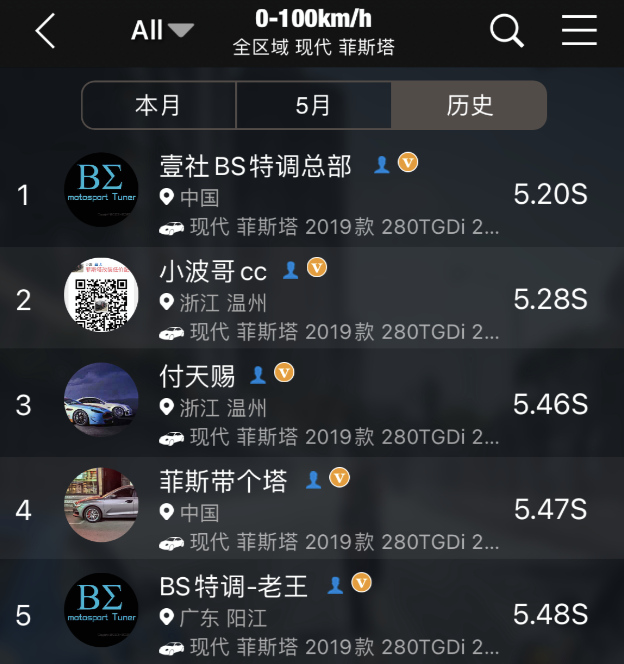
Task: Expand the All dropdown filter
Action: click(x=161, y=30)
